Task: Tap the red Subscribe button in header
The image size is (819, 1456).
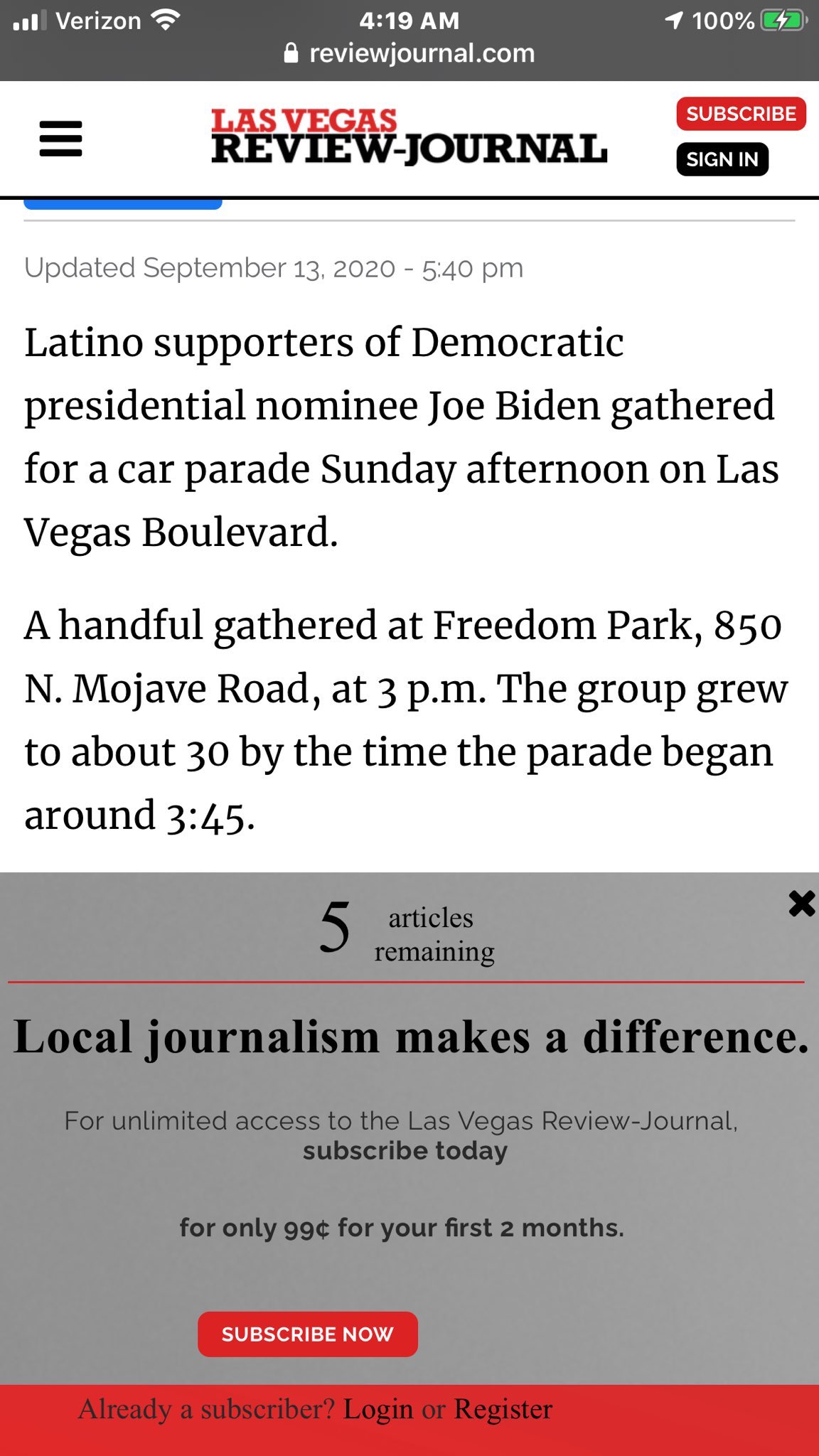Action: (741, 114)
